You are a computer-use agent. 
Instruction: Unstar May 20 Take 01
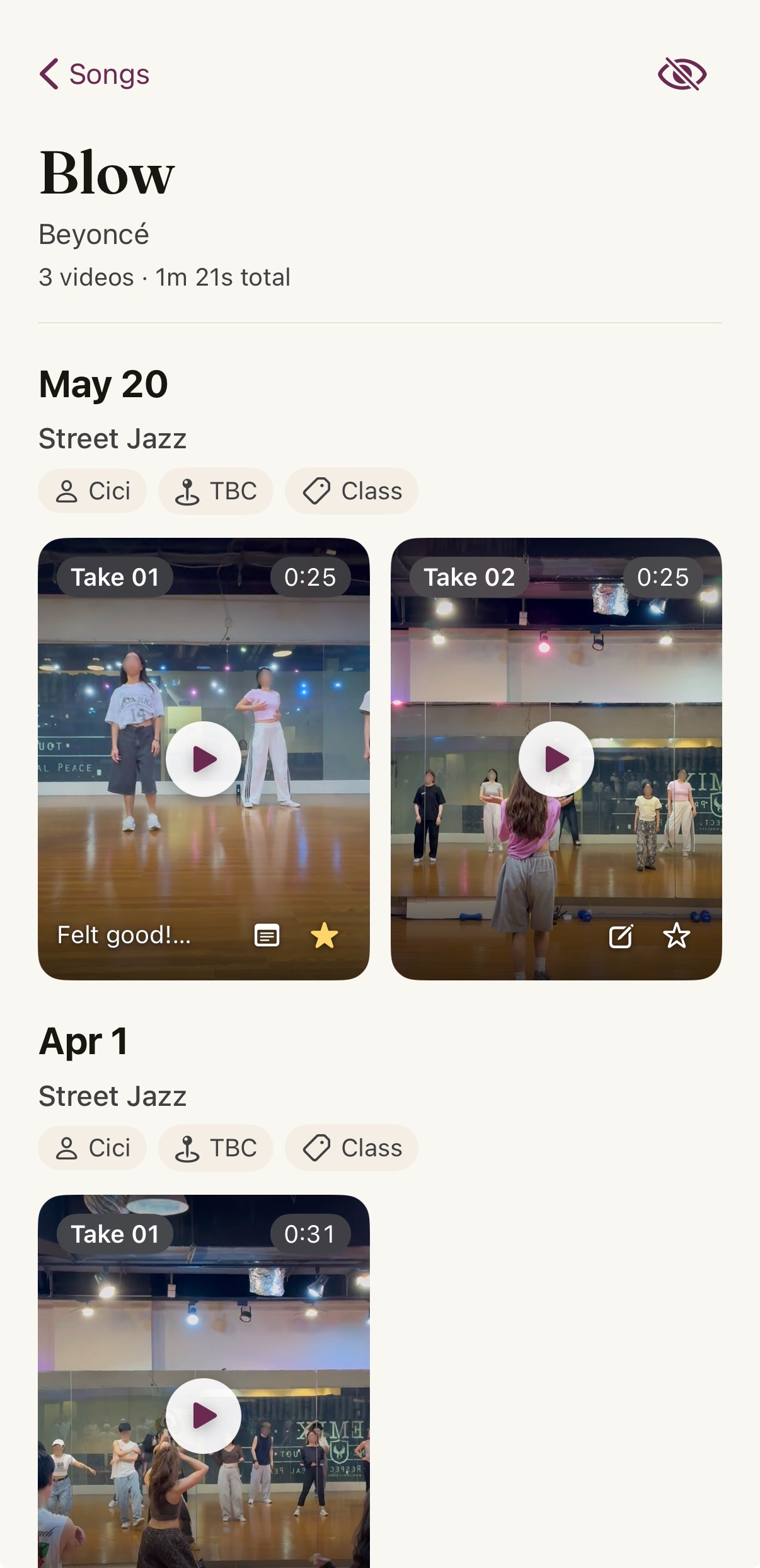[325, 936]
